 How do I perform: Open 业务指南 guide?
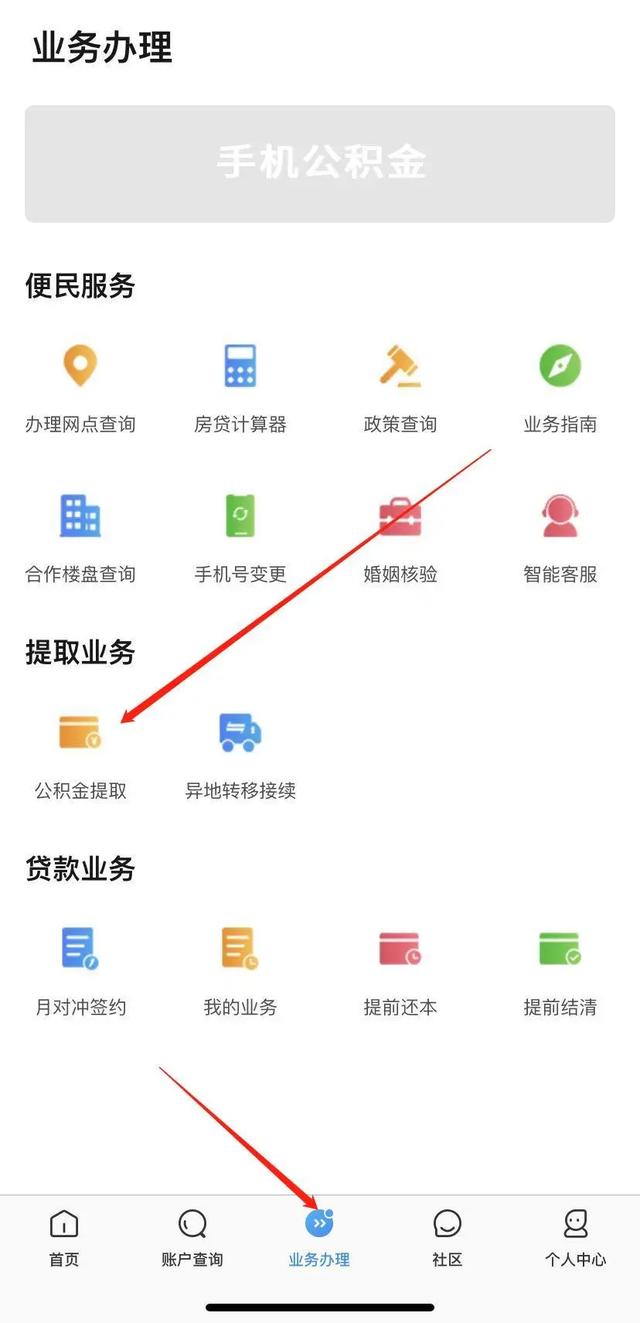(x=560, y=386)
